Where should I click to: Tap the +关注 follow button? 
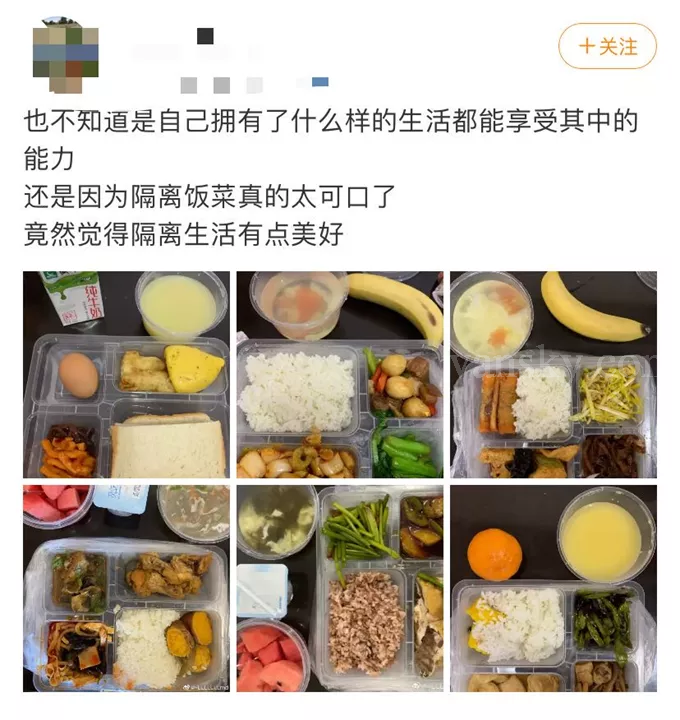(607, 46)
